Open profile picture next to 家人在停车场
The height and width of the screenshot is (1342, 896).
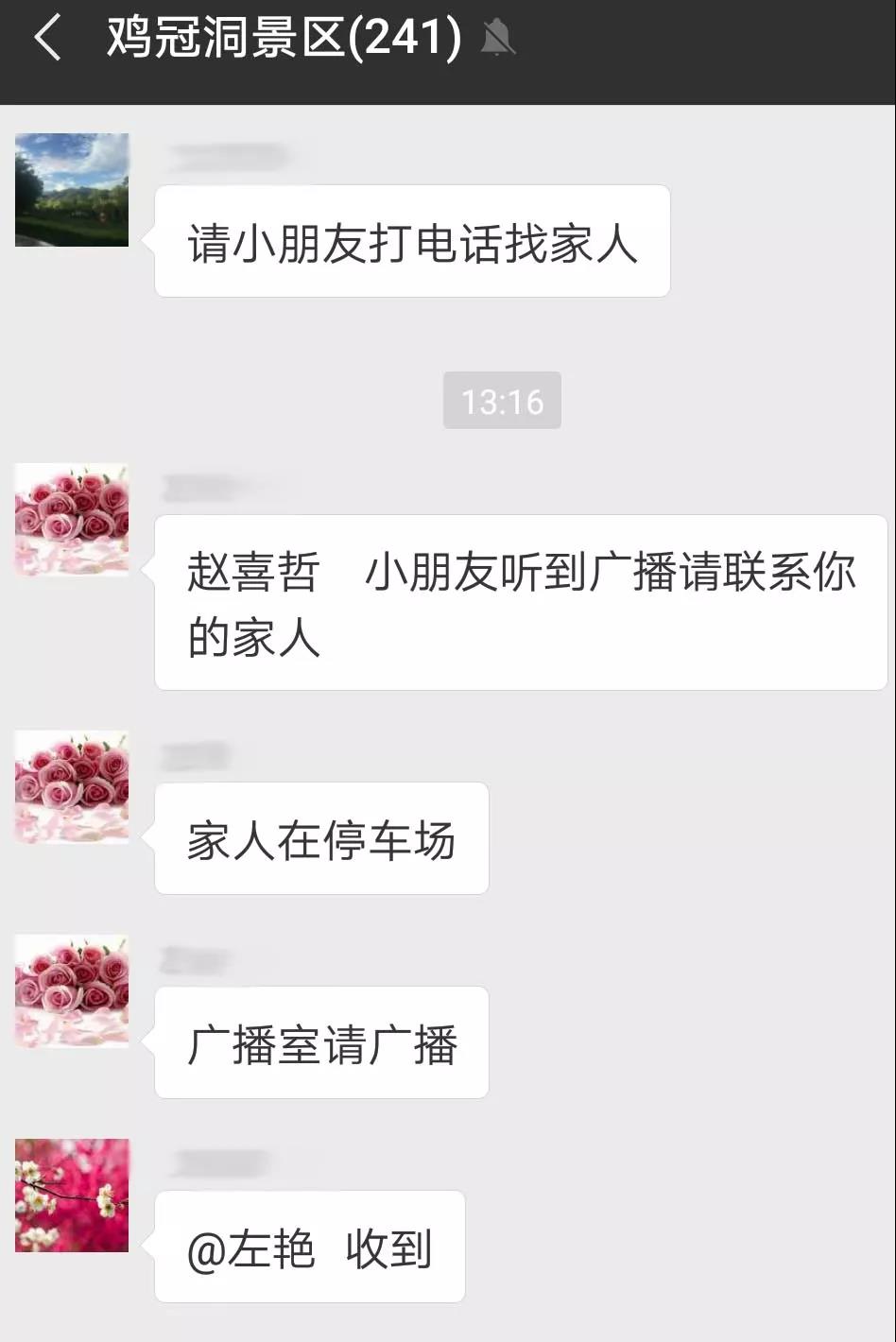pos(72,786)
